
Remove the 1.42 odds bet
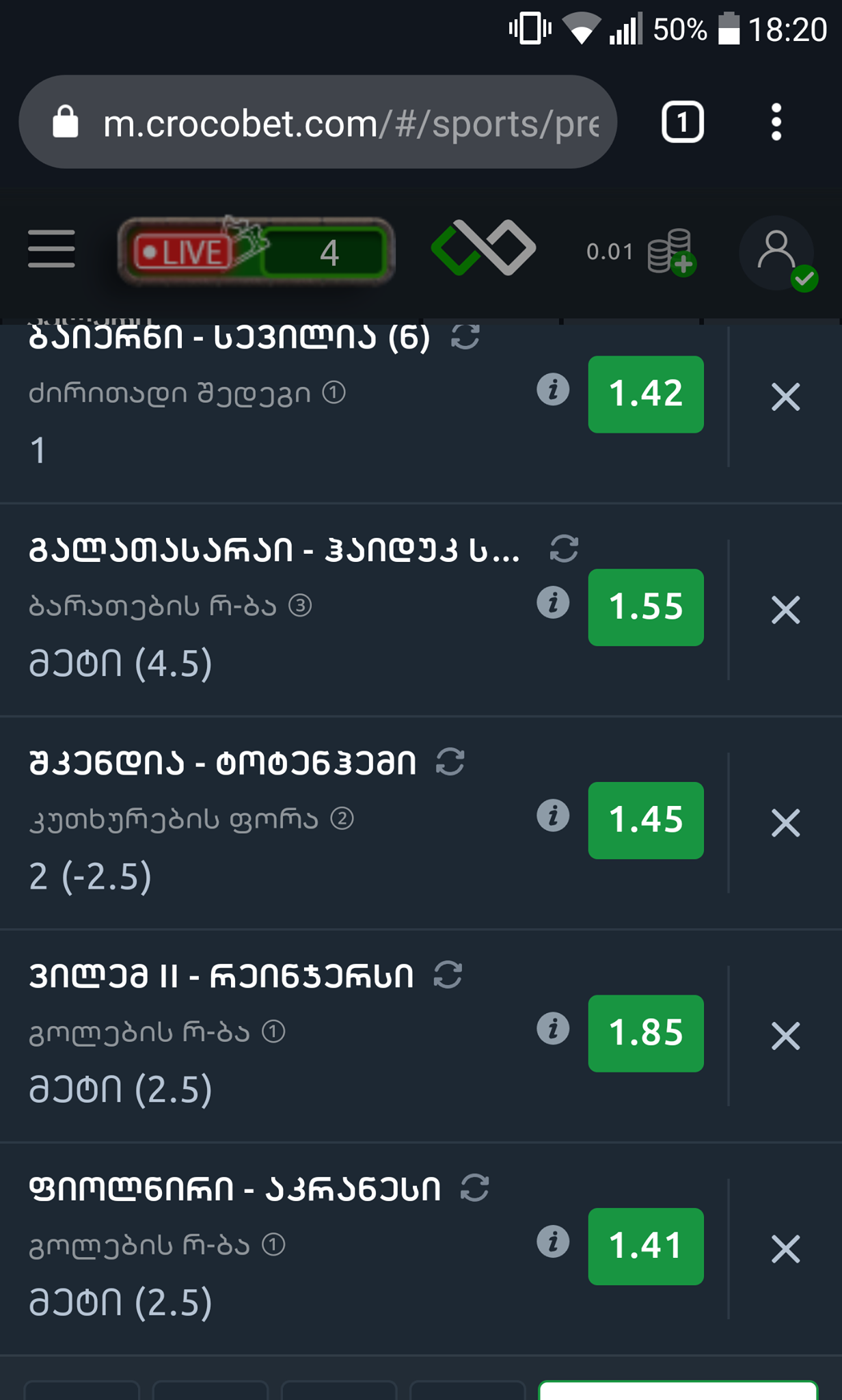click(x=785, y=396)
